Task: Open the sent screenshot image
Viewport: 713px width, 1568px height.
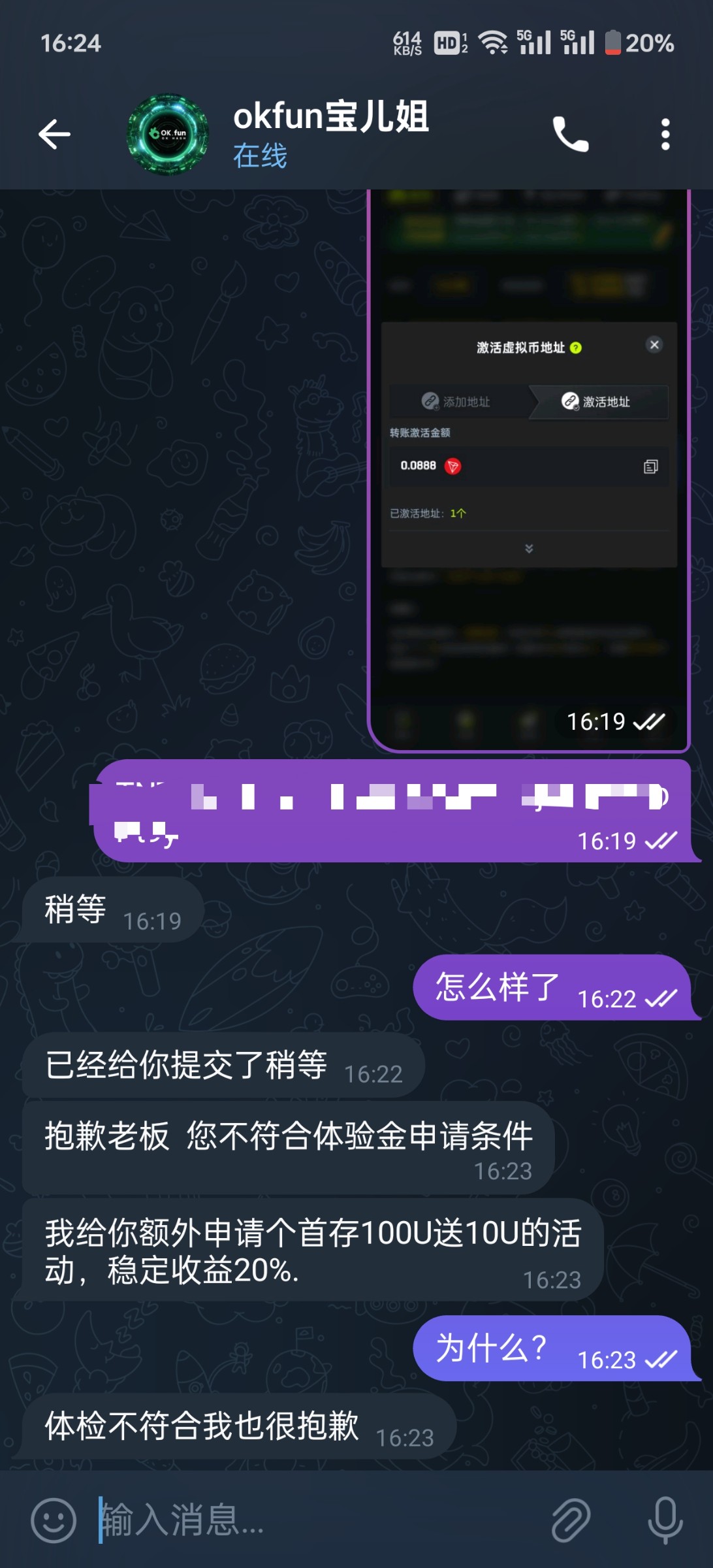Action: (x=528, y=470)
